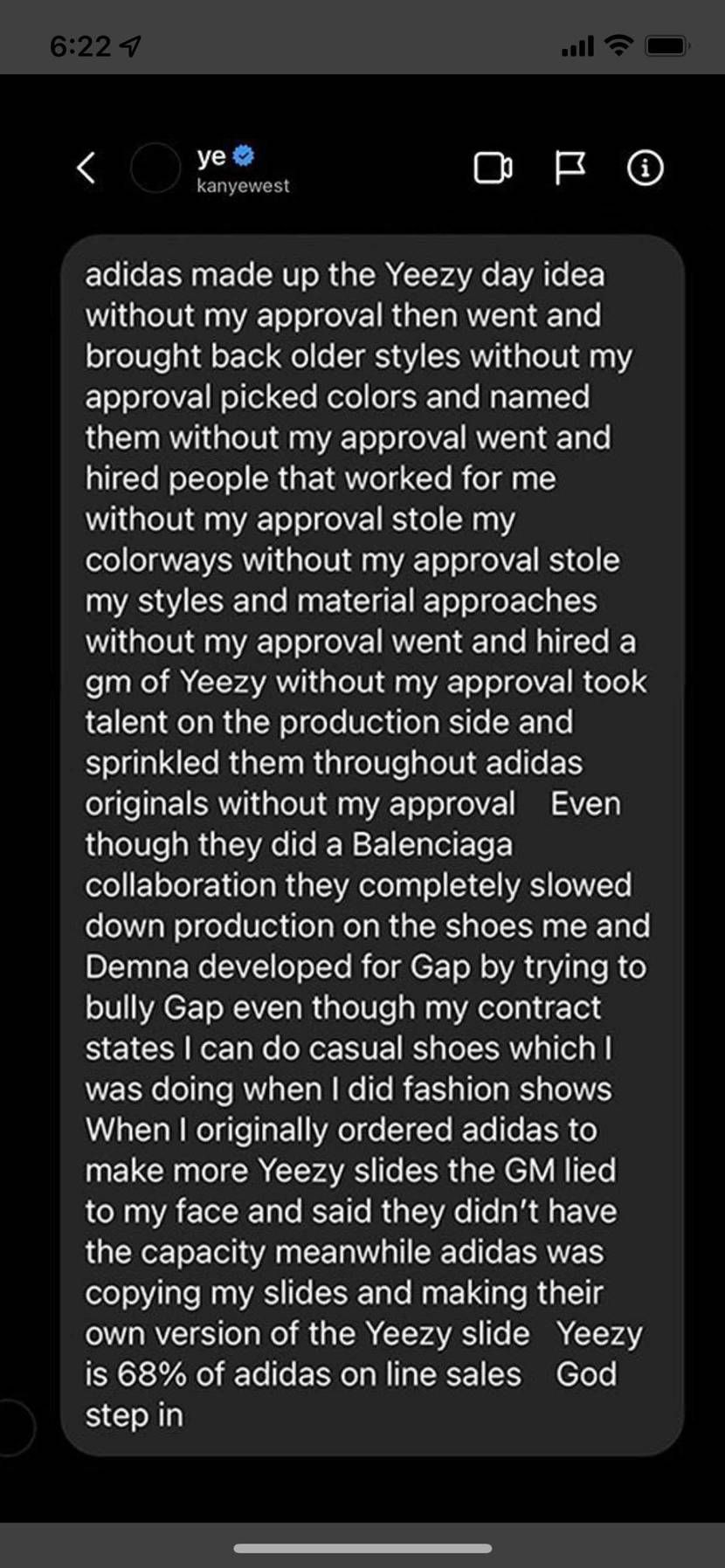
Task: Open conversation details via the info icon
Action: point(645,168)
